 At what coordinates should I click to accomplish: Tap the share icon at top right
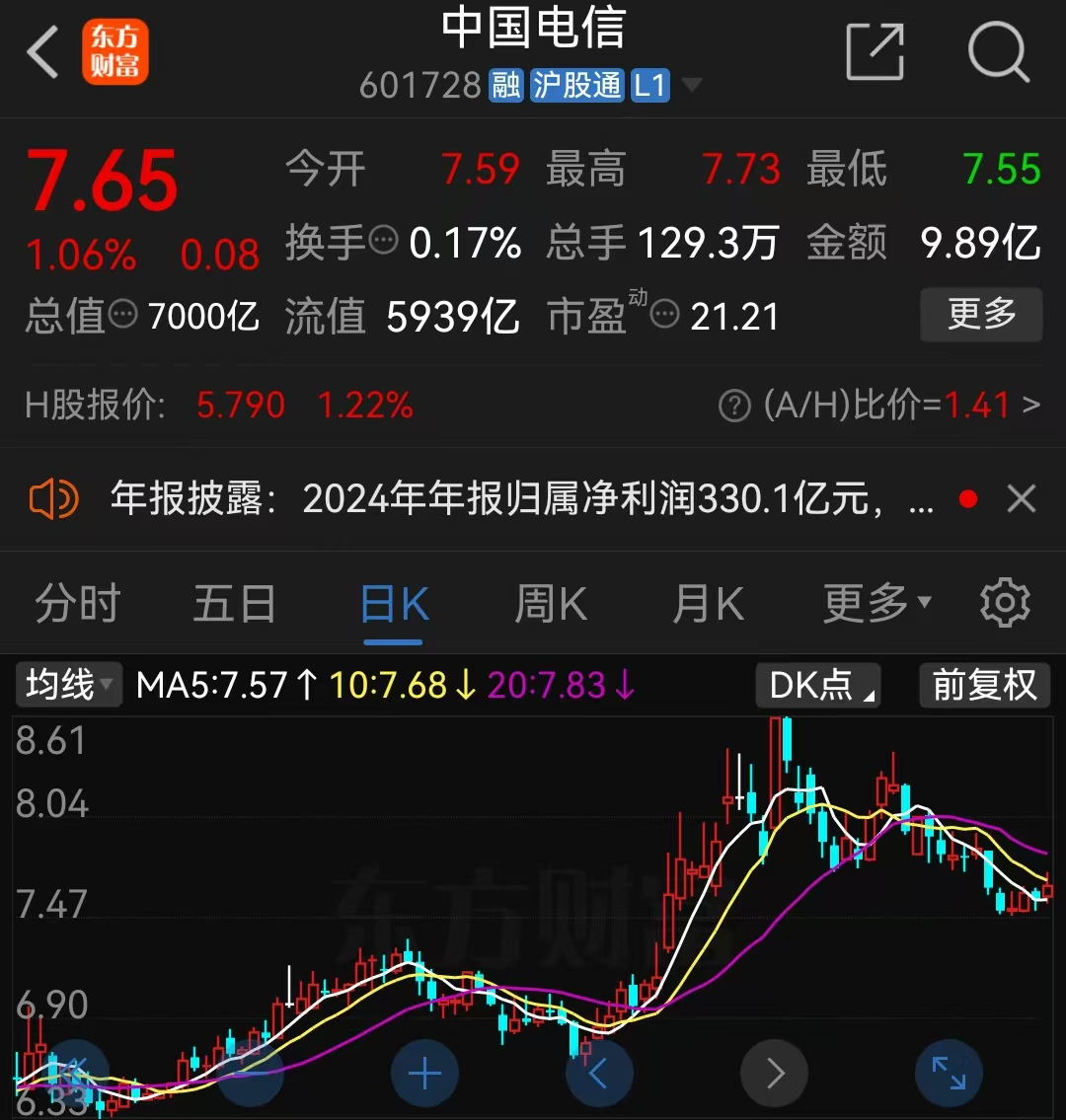point(875,51)
